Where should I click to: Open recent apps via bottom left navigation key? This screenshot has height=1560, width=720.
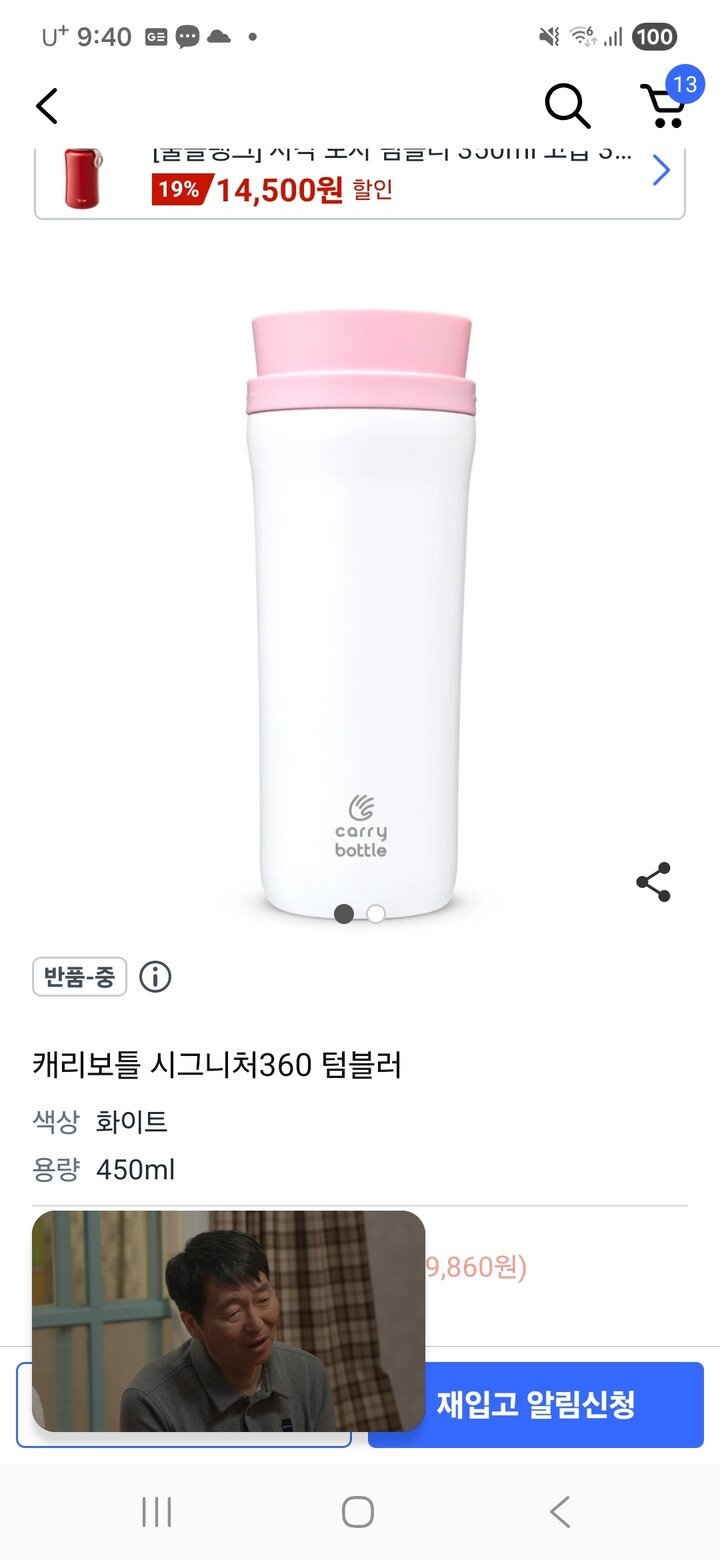coord(156,1513)
